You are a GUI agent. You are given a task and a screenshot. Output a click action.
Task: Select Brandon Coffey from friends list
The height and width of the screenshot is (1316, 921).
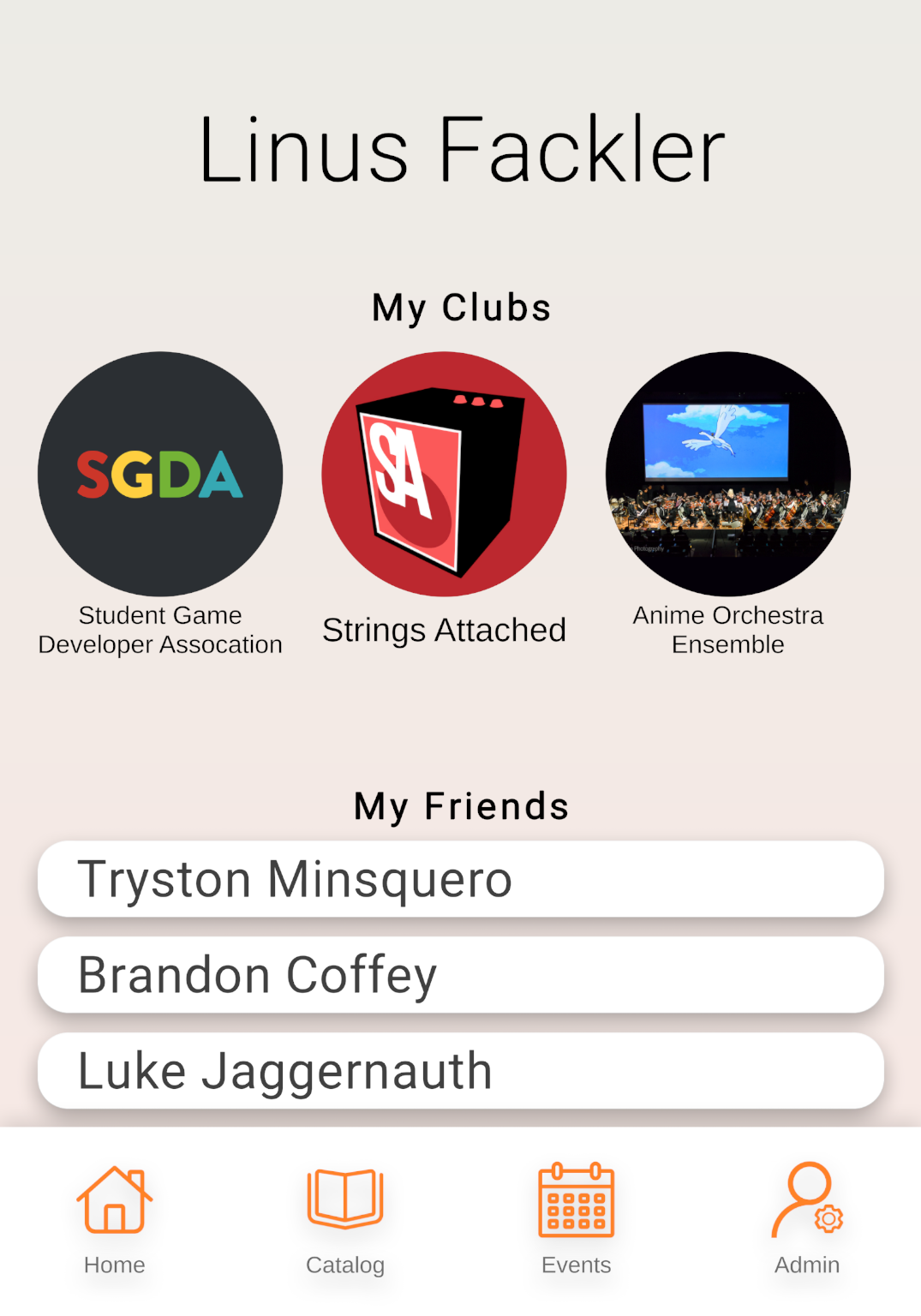(x=461, y=975)
